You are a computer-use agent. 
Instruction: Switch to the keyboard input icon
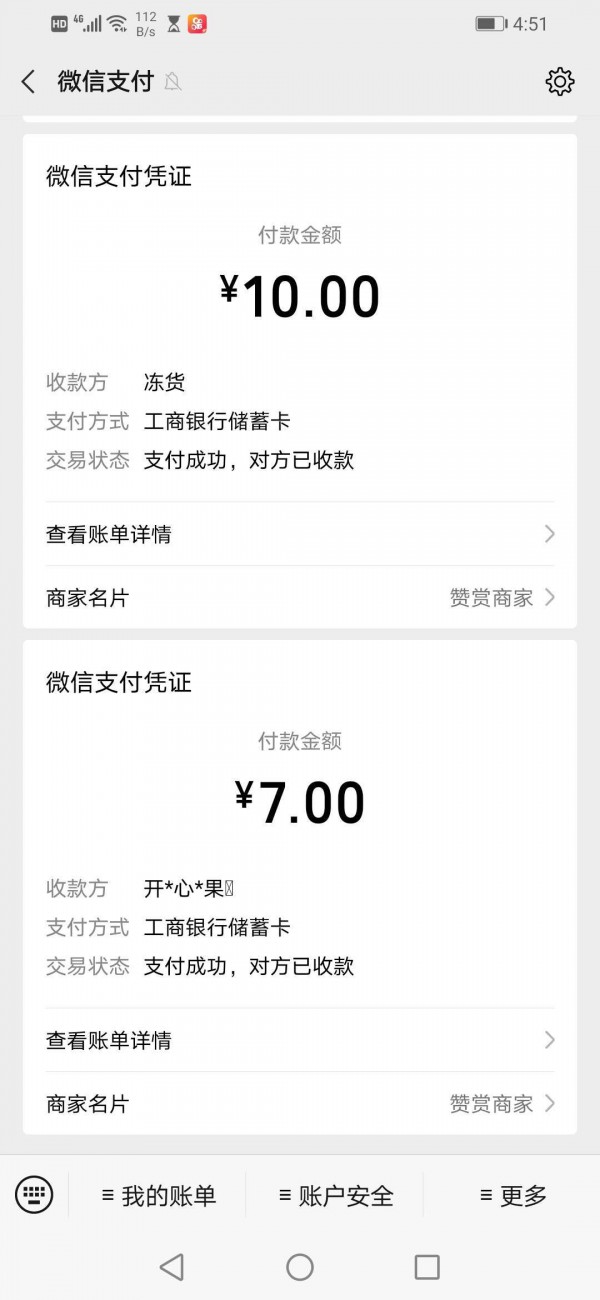click(34, 1194)
